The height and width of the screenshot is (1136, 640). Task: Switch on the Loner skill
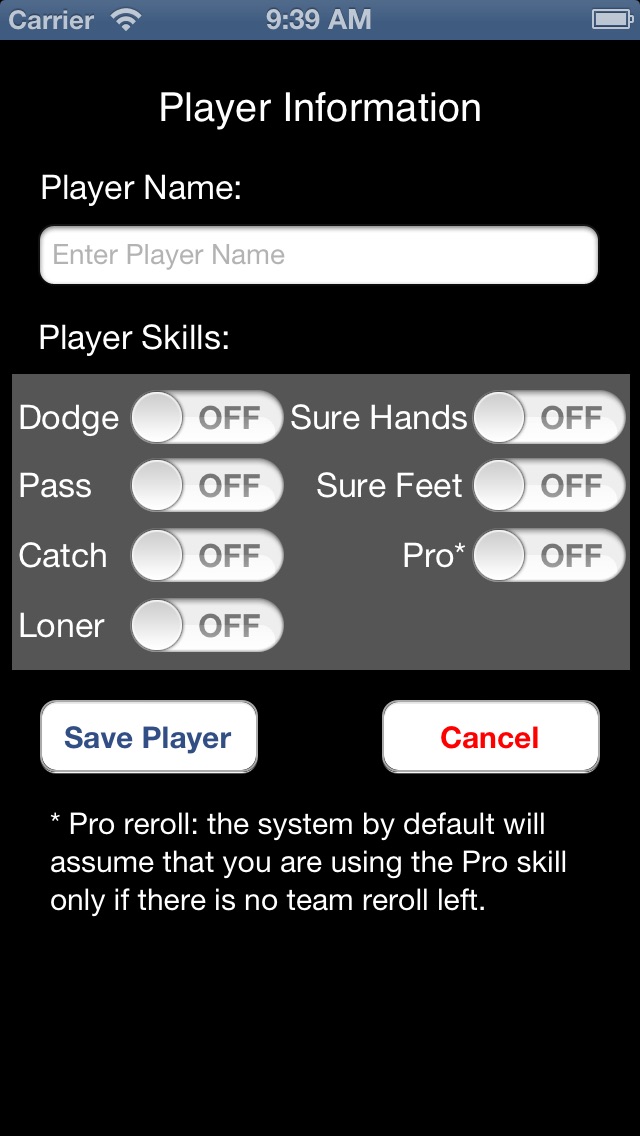click(x=207, y=625)
